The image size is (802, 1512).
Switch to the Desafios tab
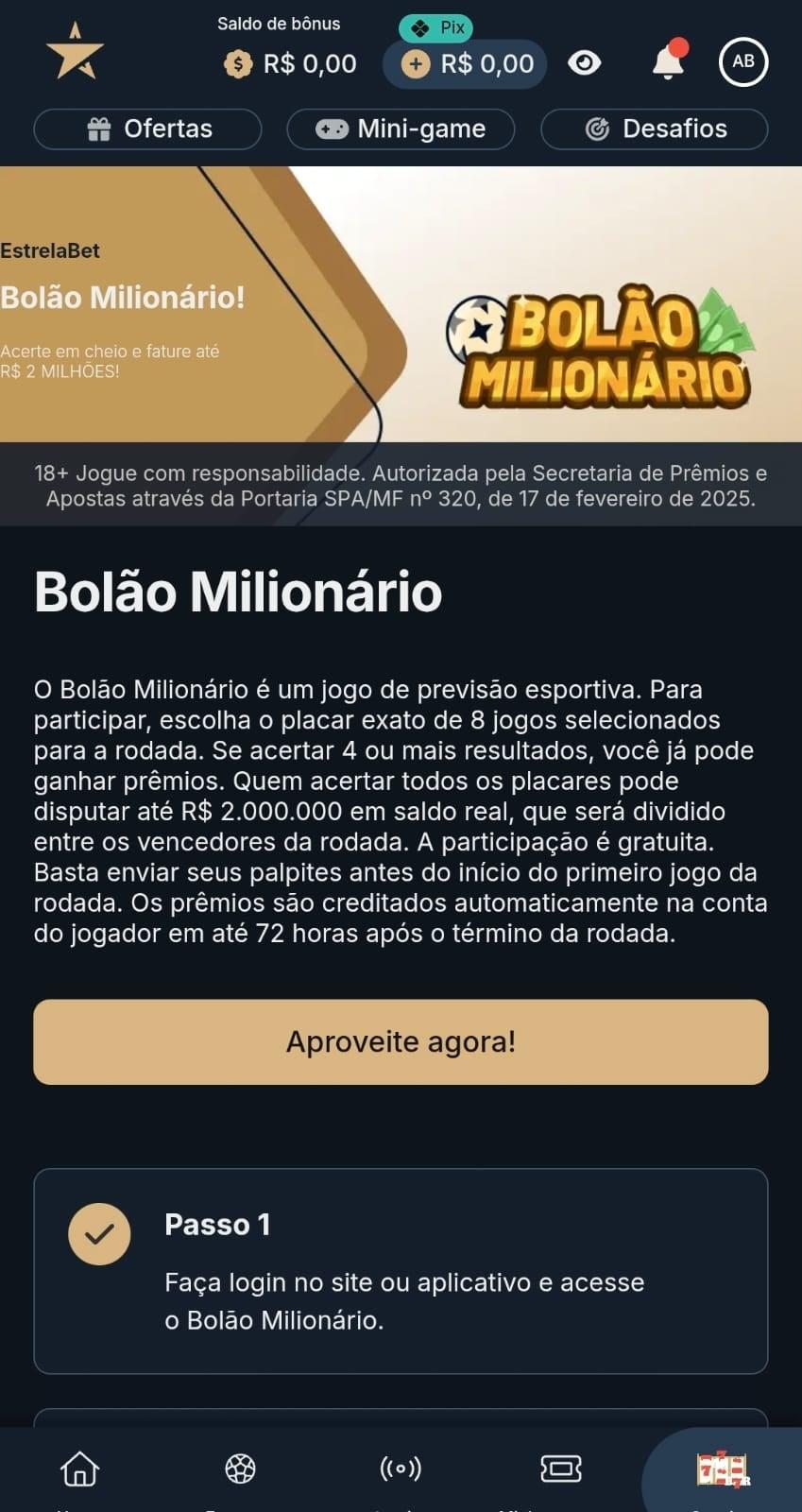coord(654,129)
